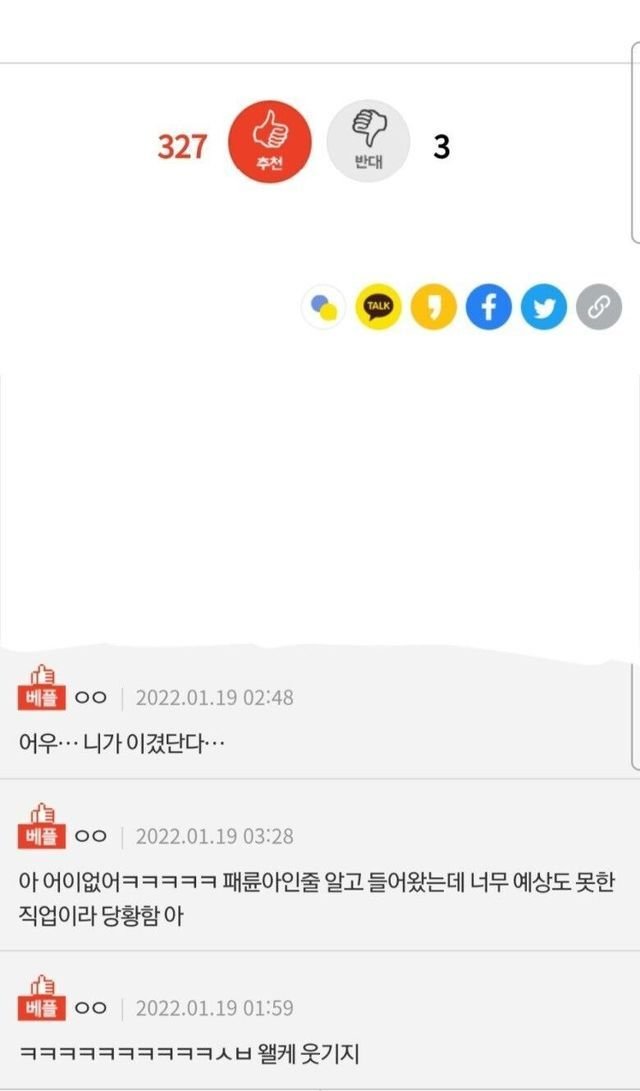Share the post to Facebook
This screenshot has width=640, height=1091.
coord(488,307)
